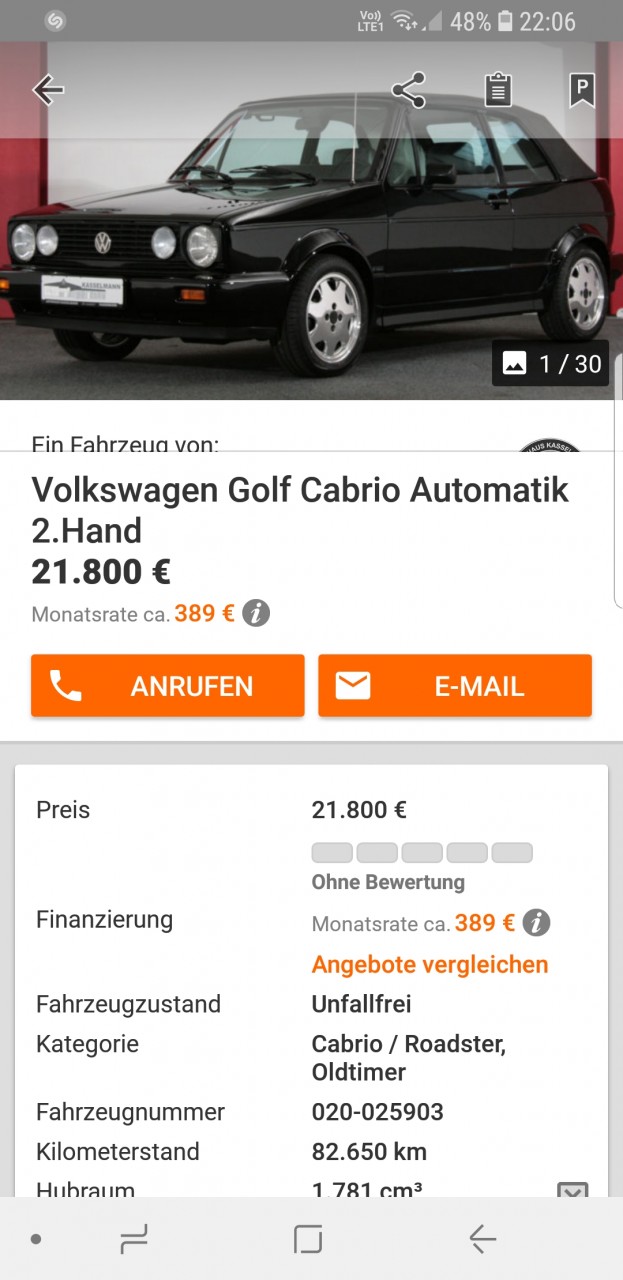Park this car in saved vehicles
Screen dimensions: 623x1280
pyautogui.click(x=581, y=90)
